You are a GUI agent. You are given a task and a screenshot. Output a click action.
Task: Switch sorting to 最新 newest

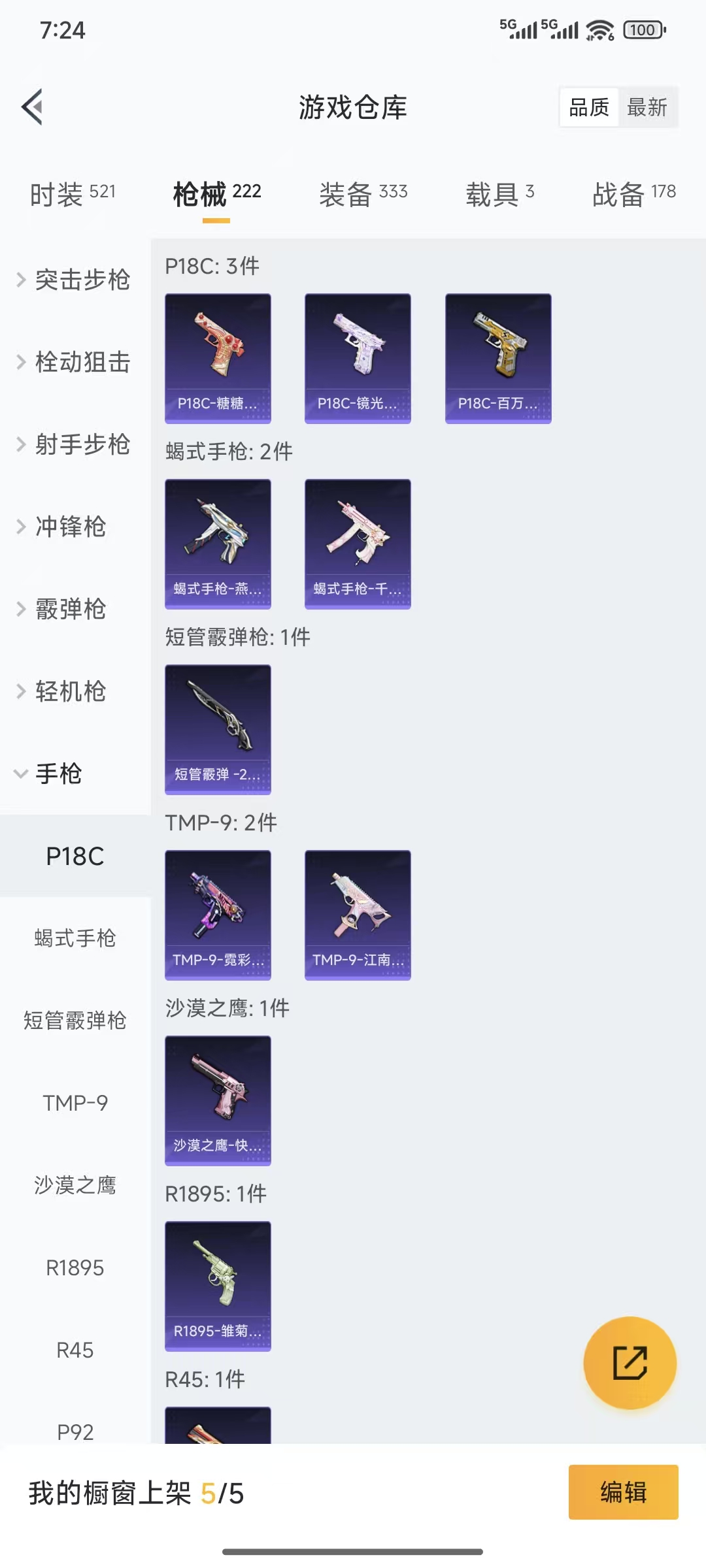point(647,106)
